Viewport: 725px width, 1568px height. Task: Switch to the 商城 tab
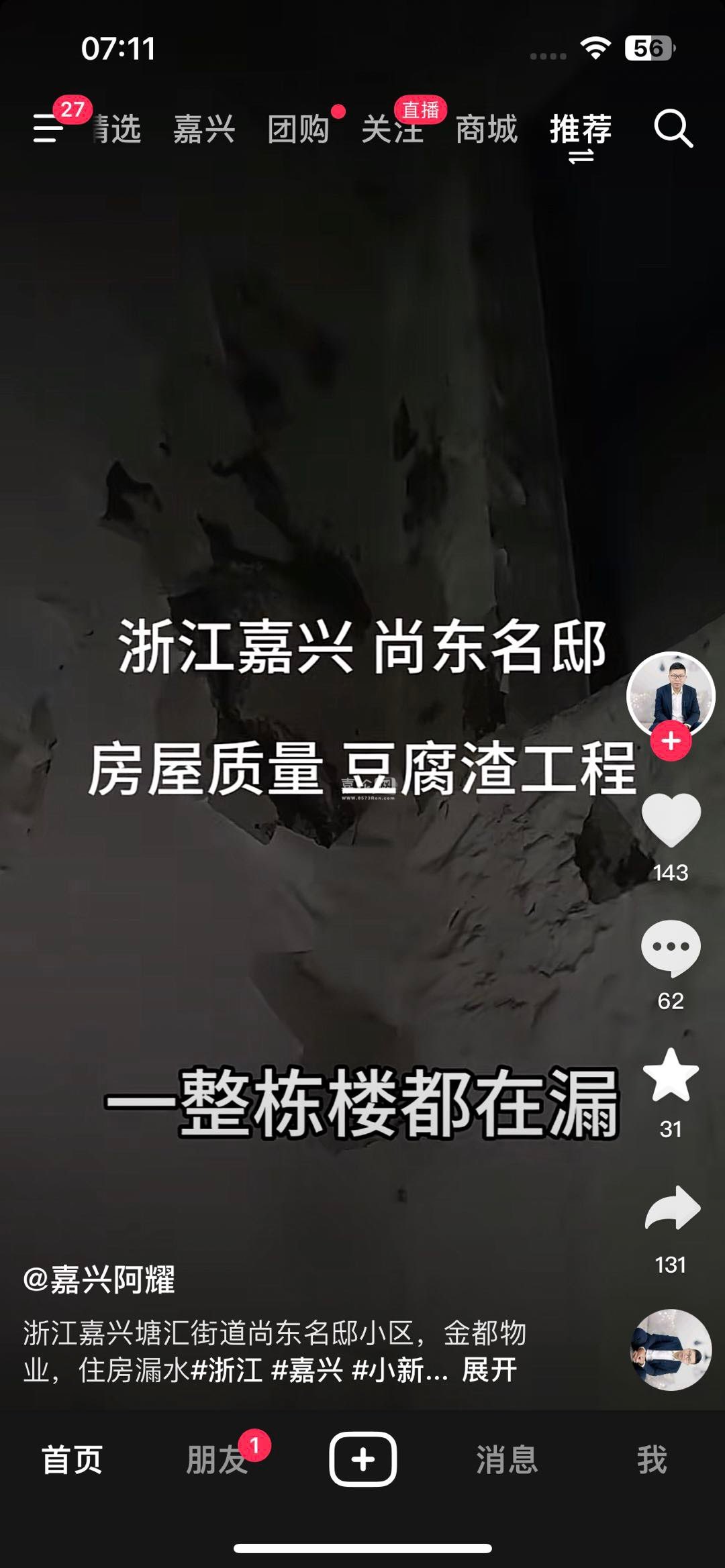click(x=487, y=129)
